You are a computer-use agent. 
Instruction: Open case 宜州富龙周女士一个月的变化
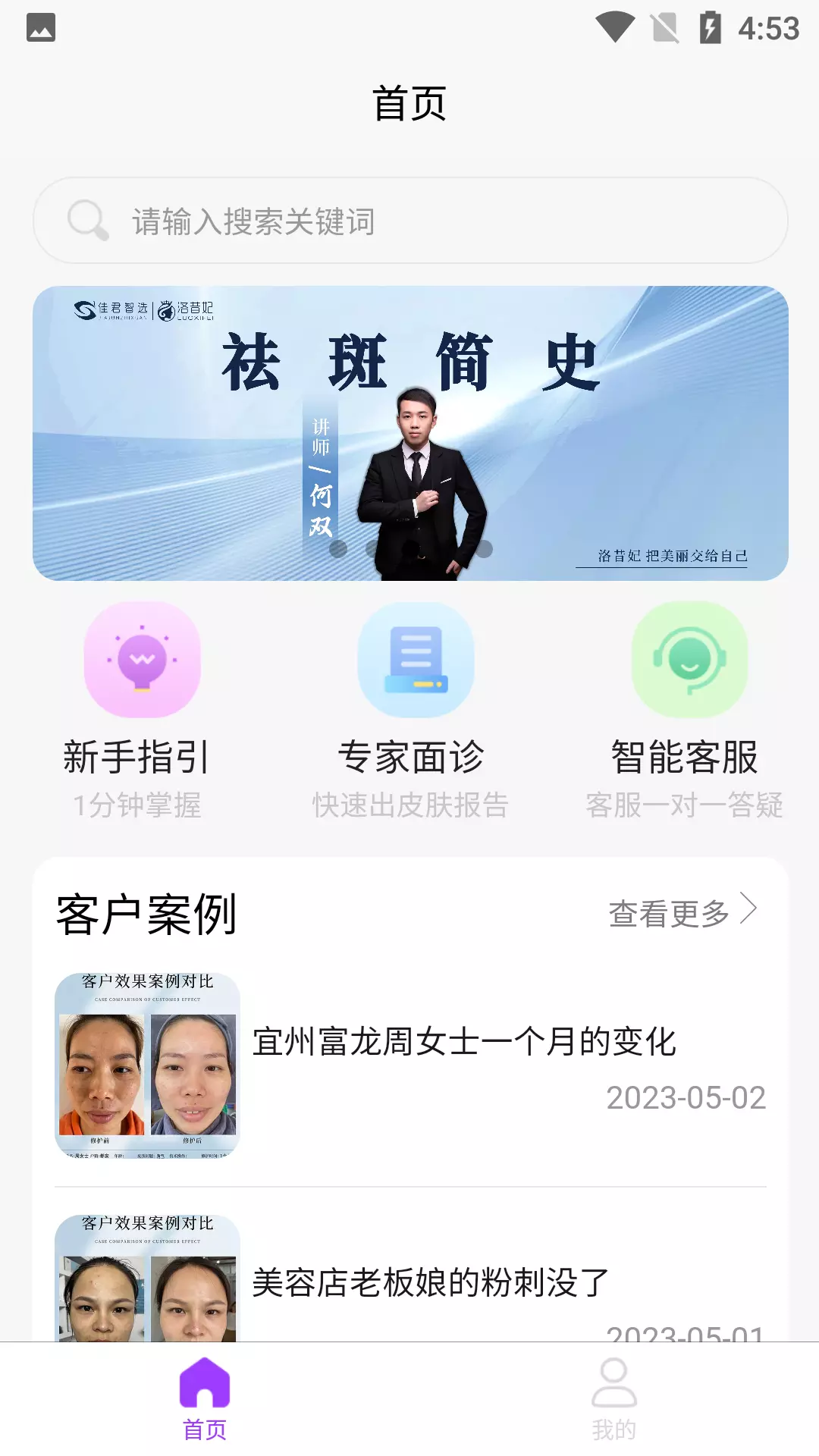tap(410, 1065)
